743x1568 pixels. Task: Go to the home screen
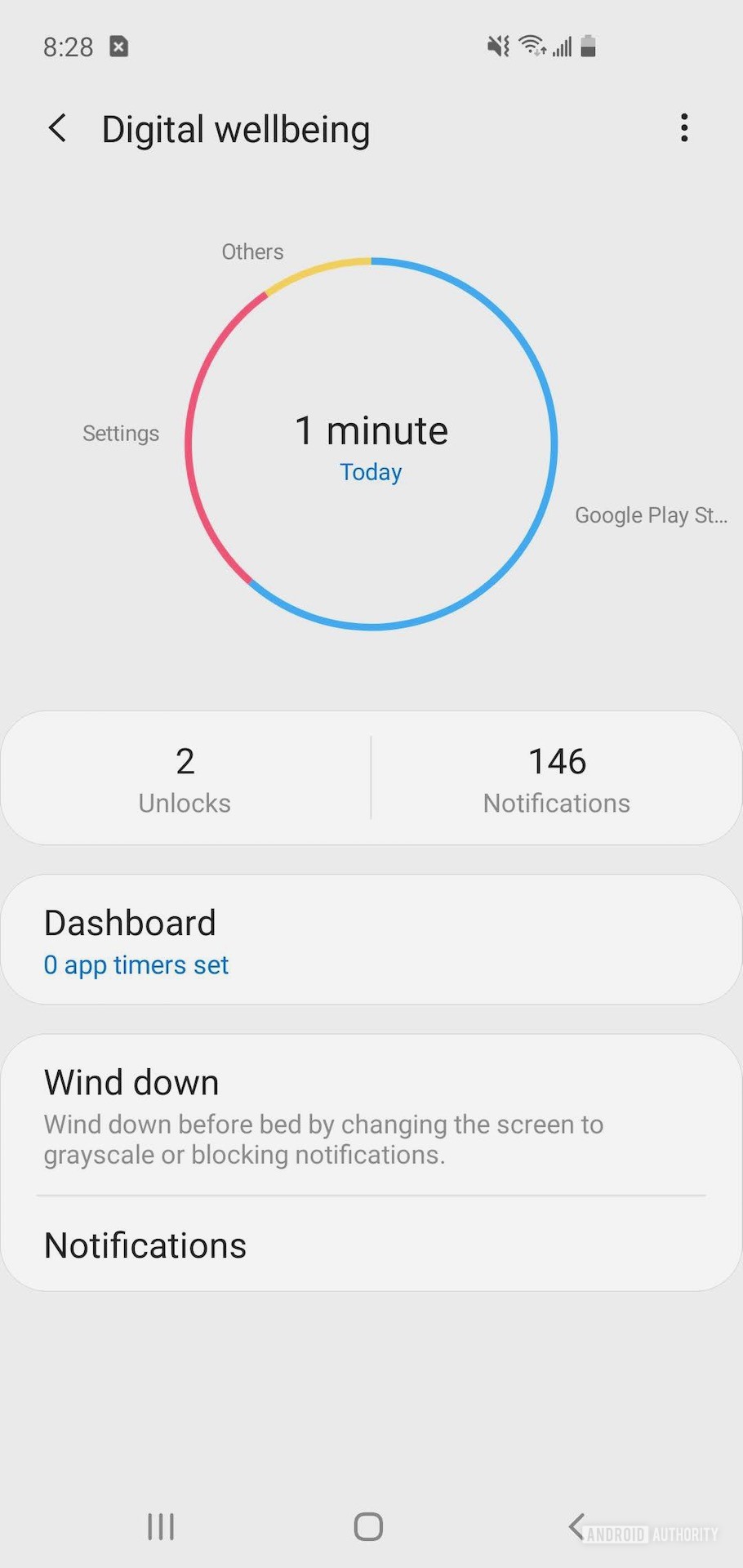pyautogui.click(x=368, y=1526)
